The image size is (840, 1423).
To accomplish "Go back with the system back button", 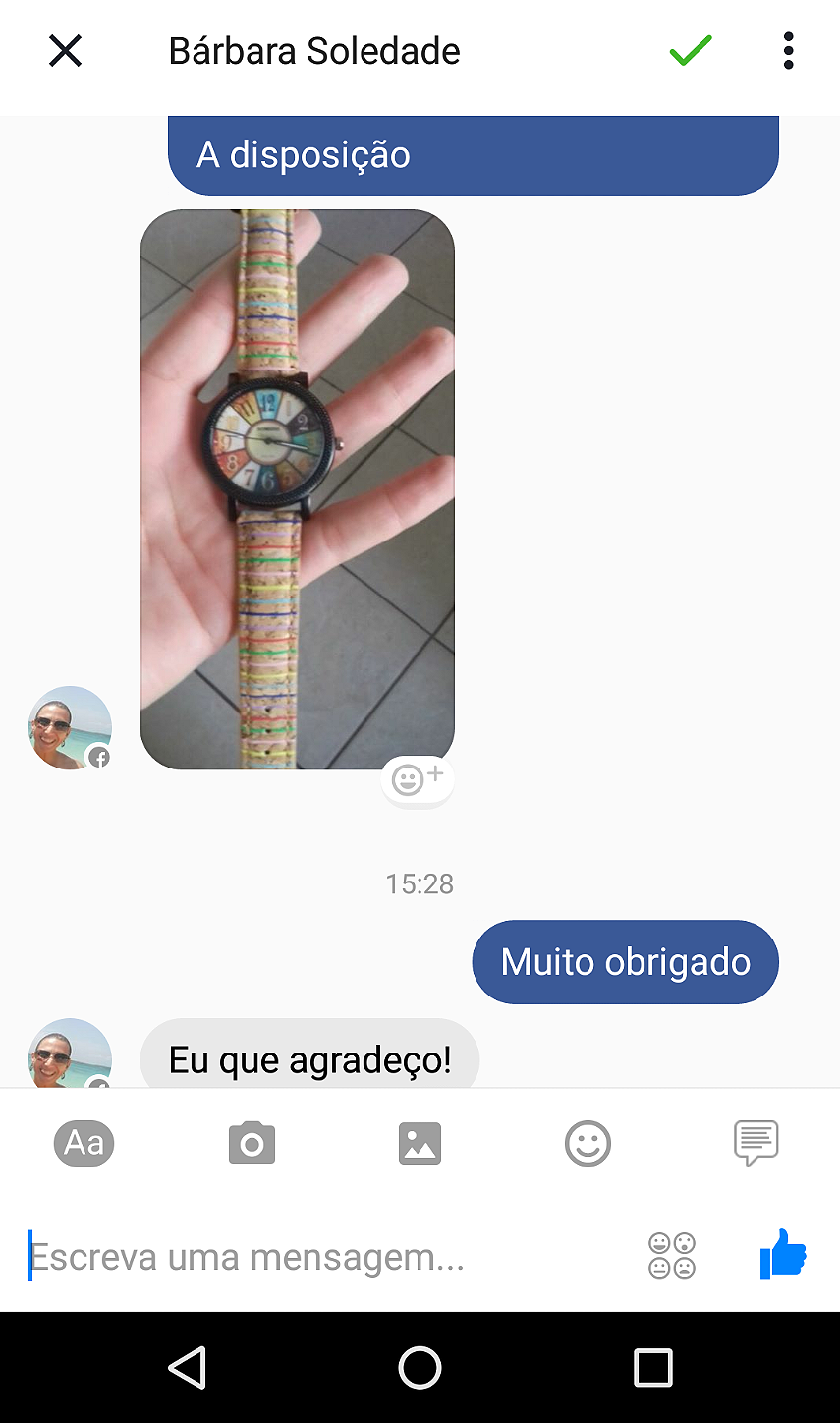I will click(x=187, y=1367).
